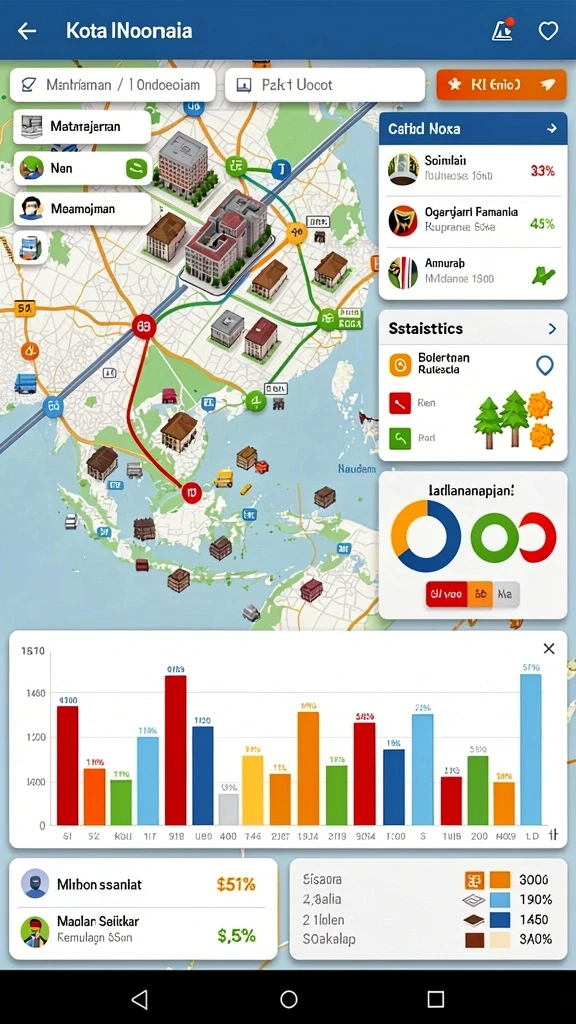Select the Nen layer chip
The image size is (576, 1024).
(x=82, y=168)
